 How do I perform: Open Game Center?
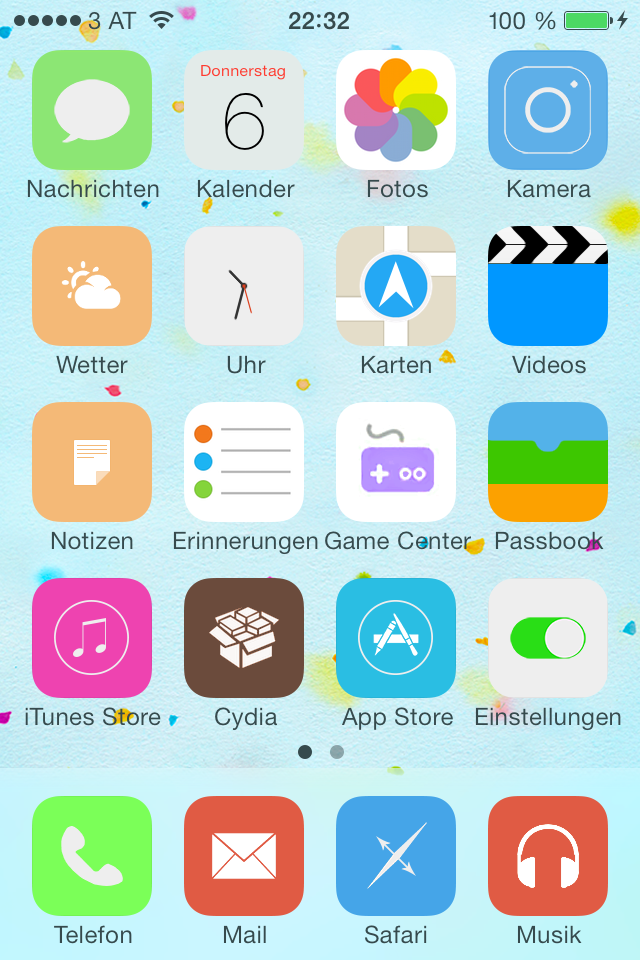pos(396,462)
